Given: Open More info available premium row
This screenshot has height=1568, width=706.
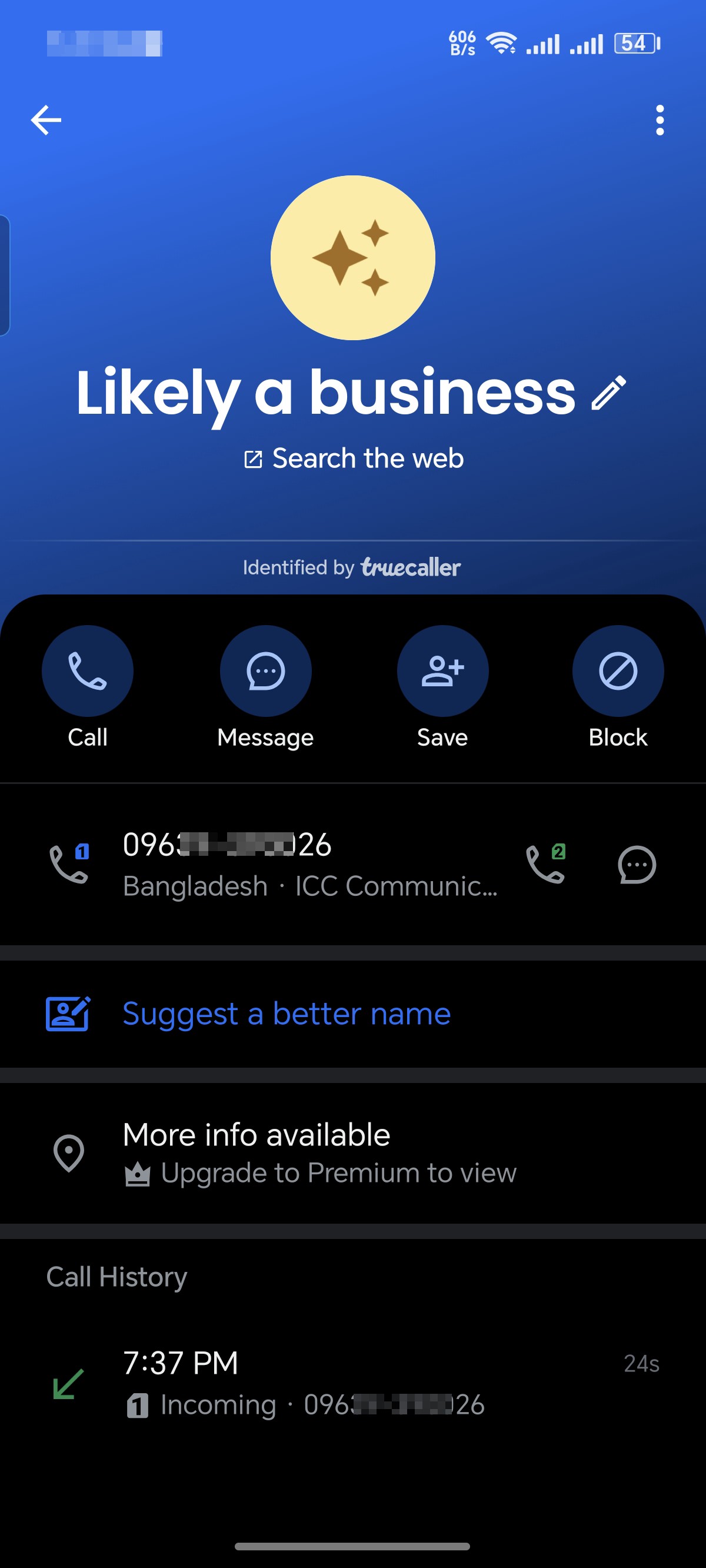Looking at the screenshot, I should pyautogui.click(x=353, y=1154).
